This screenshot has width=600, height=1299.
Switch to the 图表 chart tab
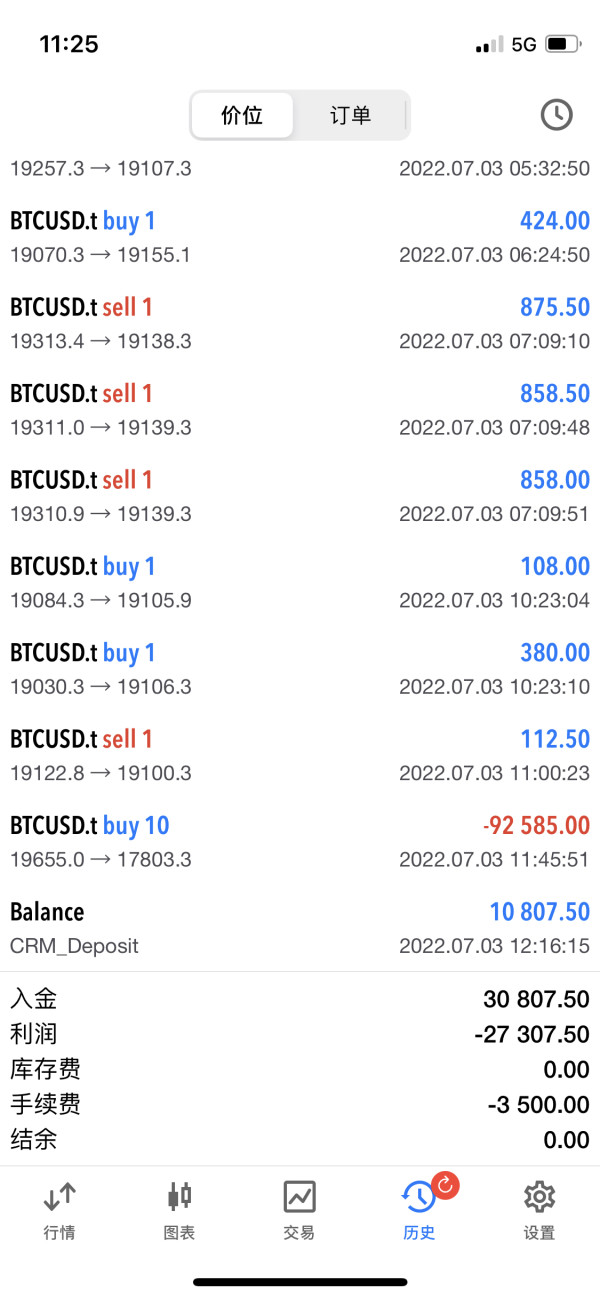click(x=179, y=1210)
